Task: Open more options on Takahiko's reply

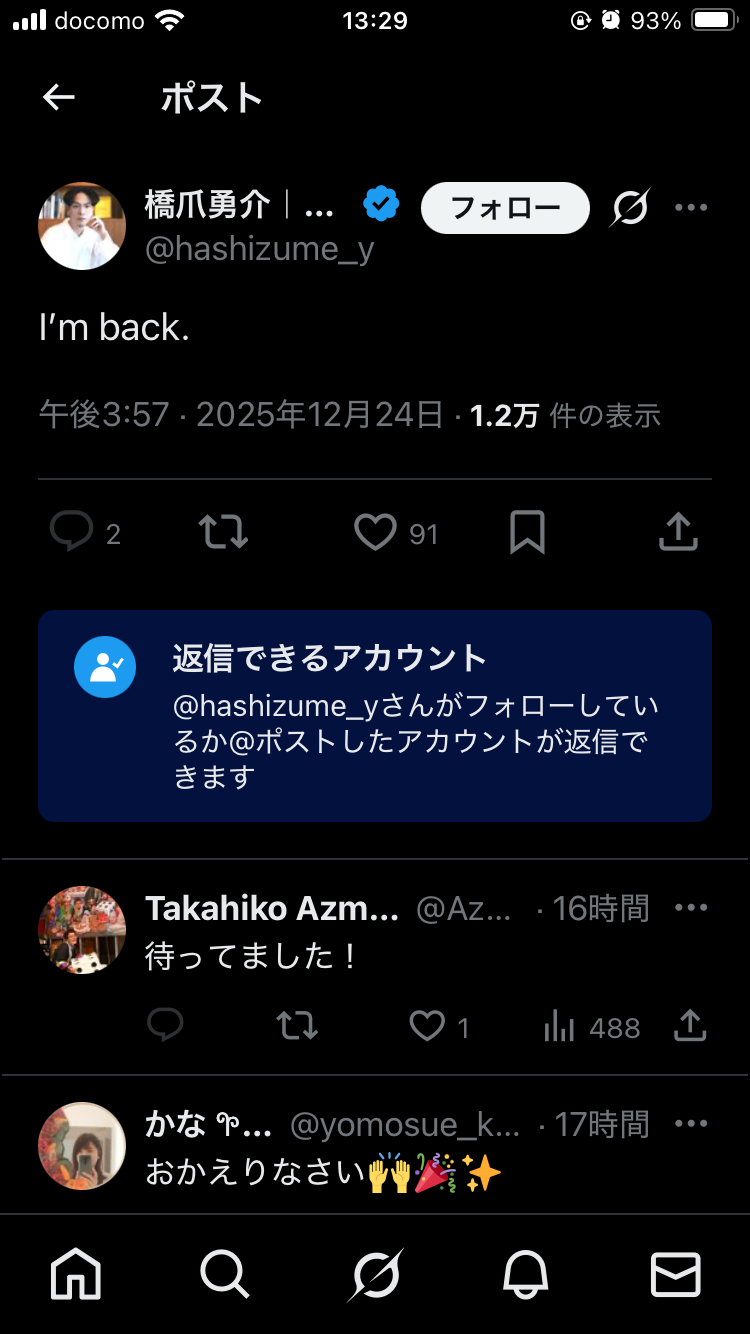Action: click(691, 908)
